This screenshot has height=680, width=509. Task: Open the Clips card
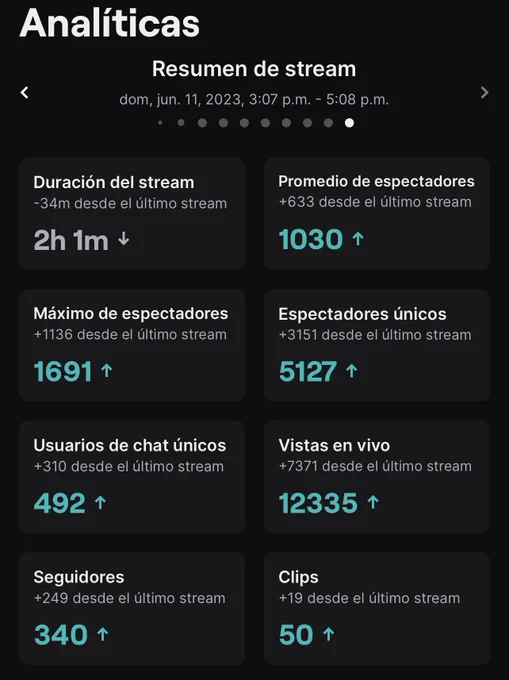pyautogui.click(x=377, y=608)
